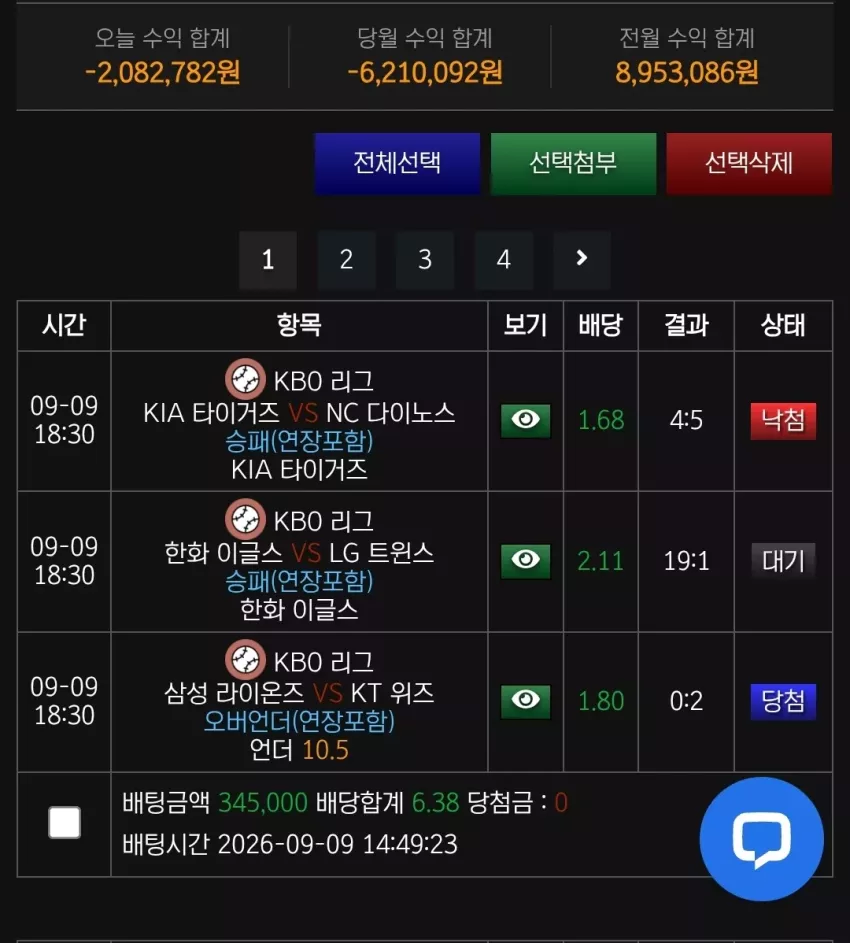The image size is (850, 943).
Task: Select page 1 in pagination
Action: 268,260
